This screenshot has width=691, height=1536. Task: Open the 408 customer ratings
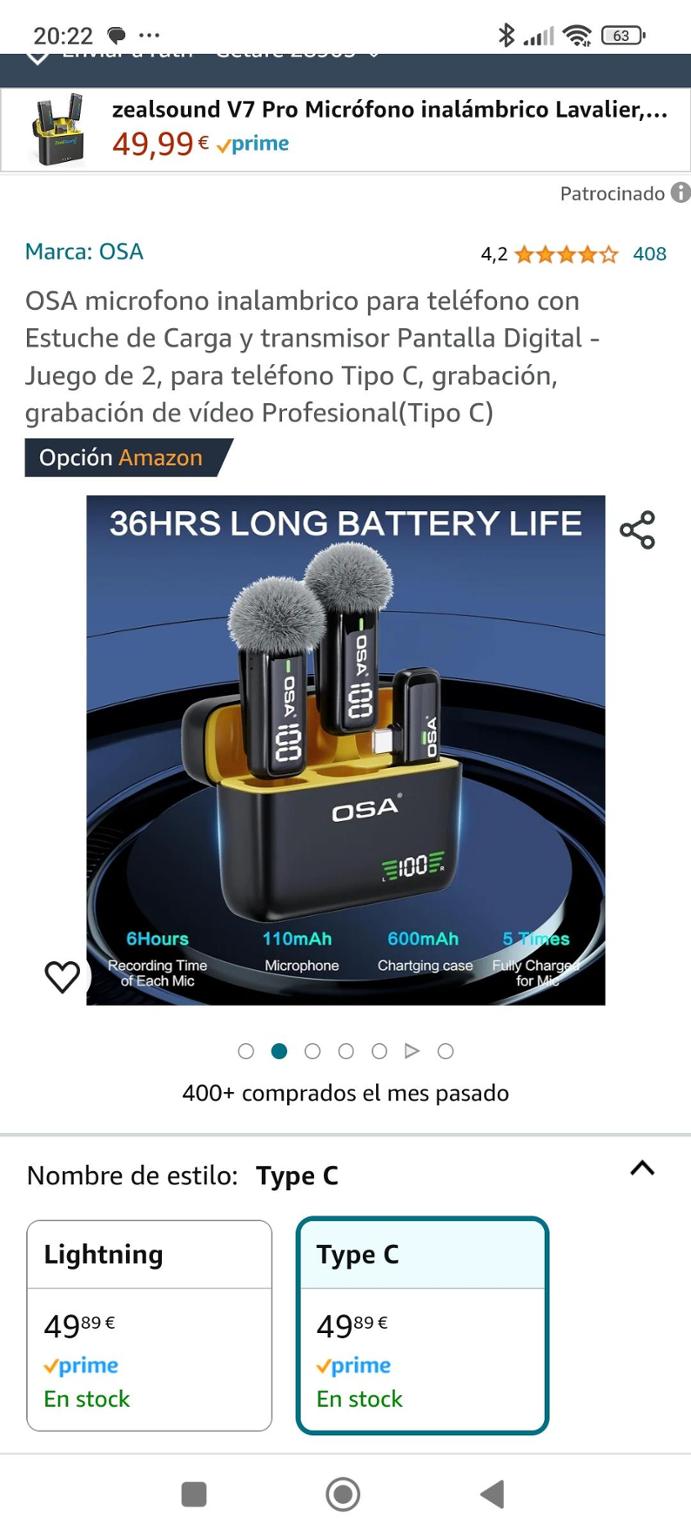pos(649,254)
